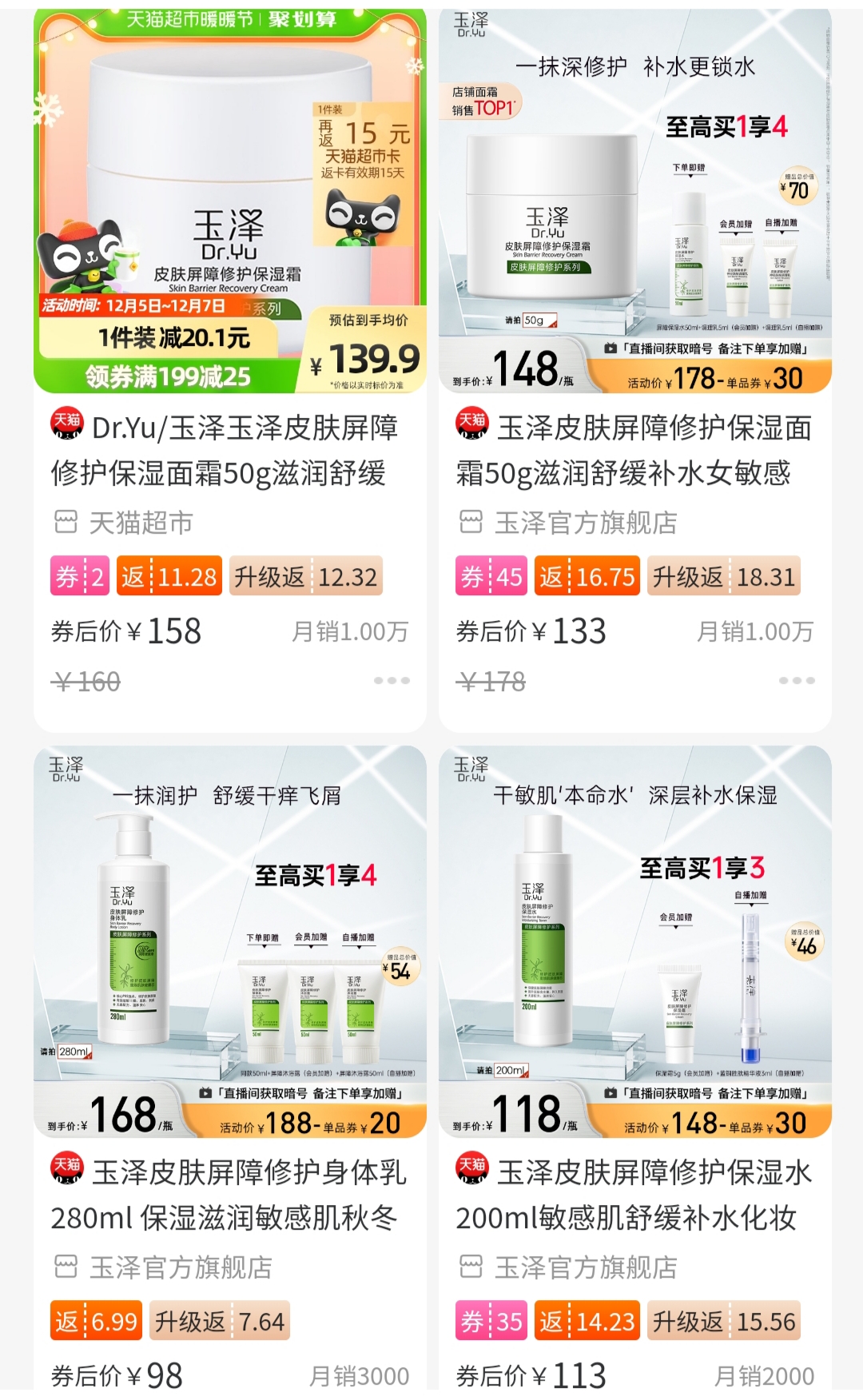Visit 天猫超市 store link
863x1400 pixels.
click(x=141, y=523)
